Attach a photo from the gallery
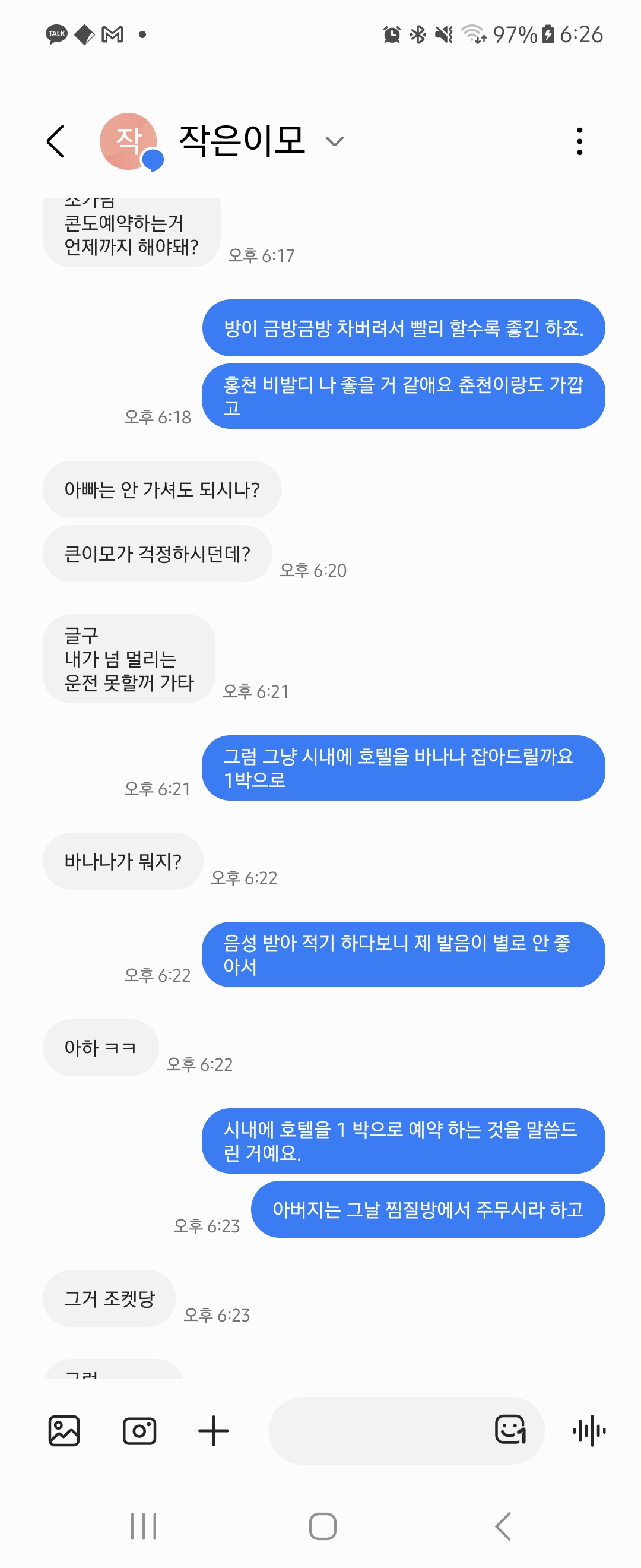 pos(64,1430)
